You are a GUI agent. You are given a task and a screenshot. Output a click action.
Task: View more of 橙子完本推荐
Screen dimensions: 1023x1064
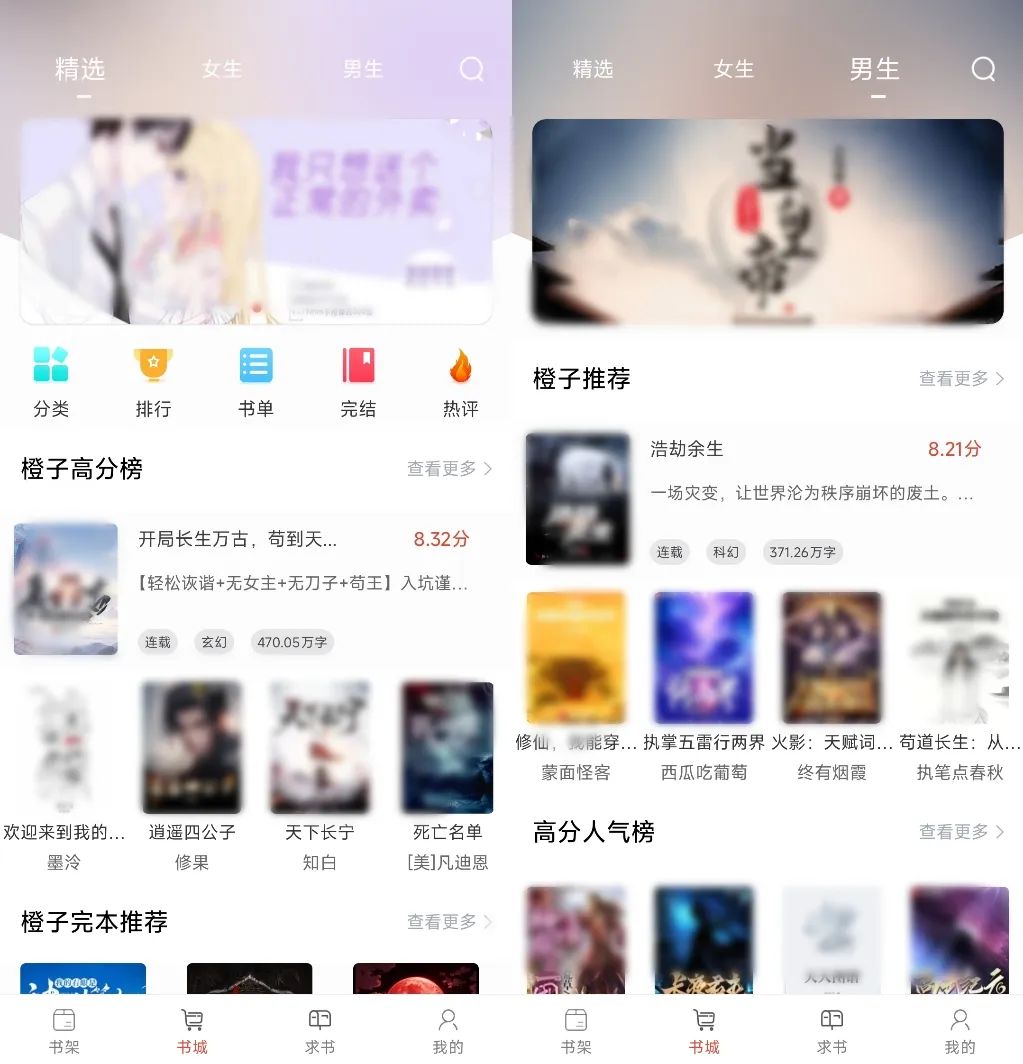[x=449, y=922]
